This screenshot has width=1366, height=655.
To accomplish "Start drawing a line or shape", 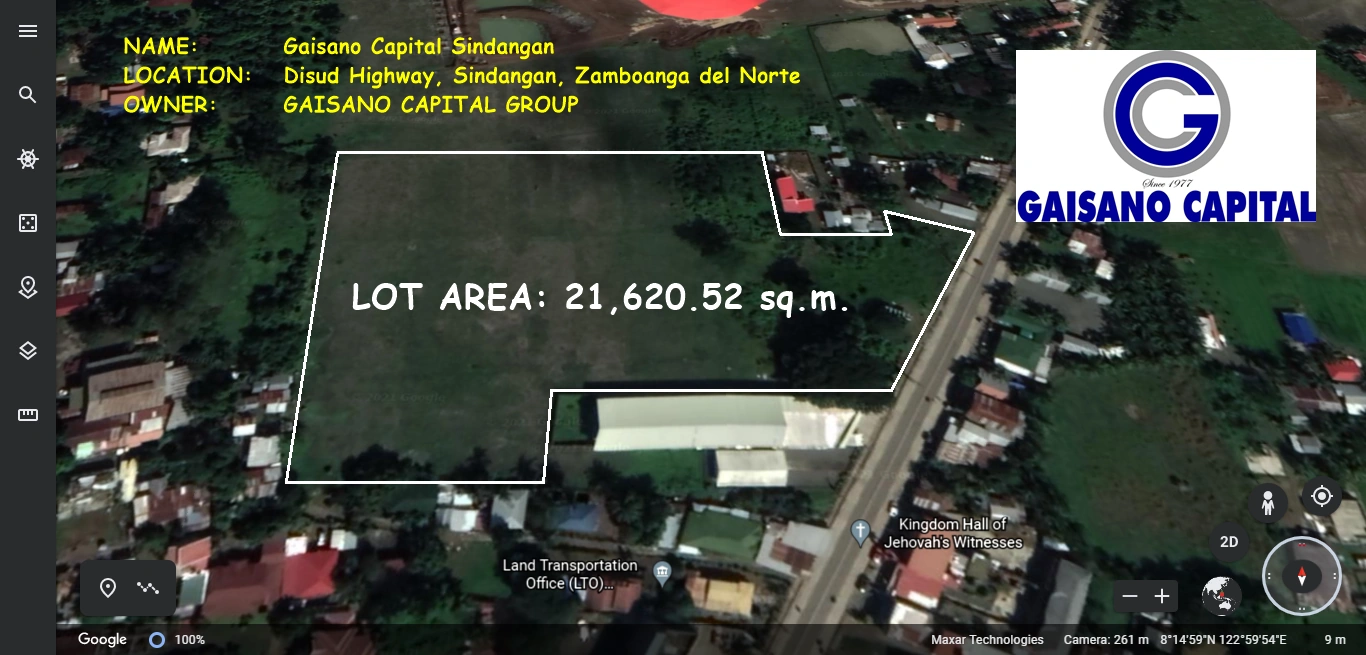I will [x=148, y=588].
